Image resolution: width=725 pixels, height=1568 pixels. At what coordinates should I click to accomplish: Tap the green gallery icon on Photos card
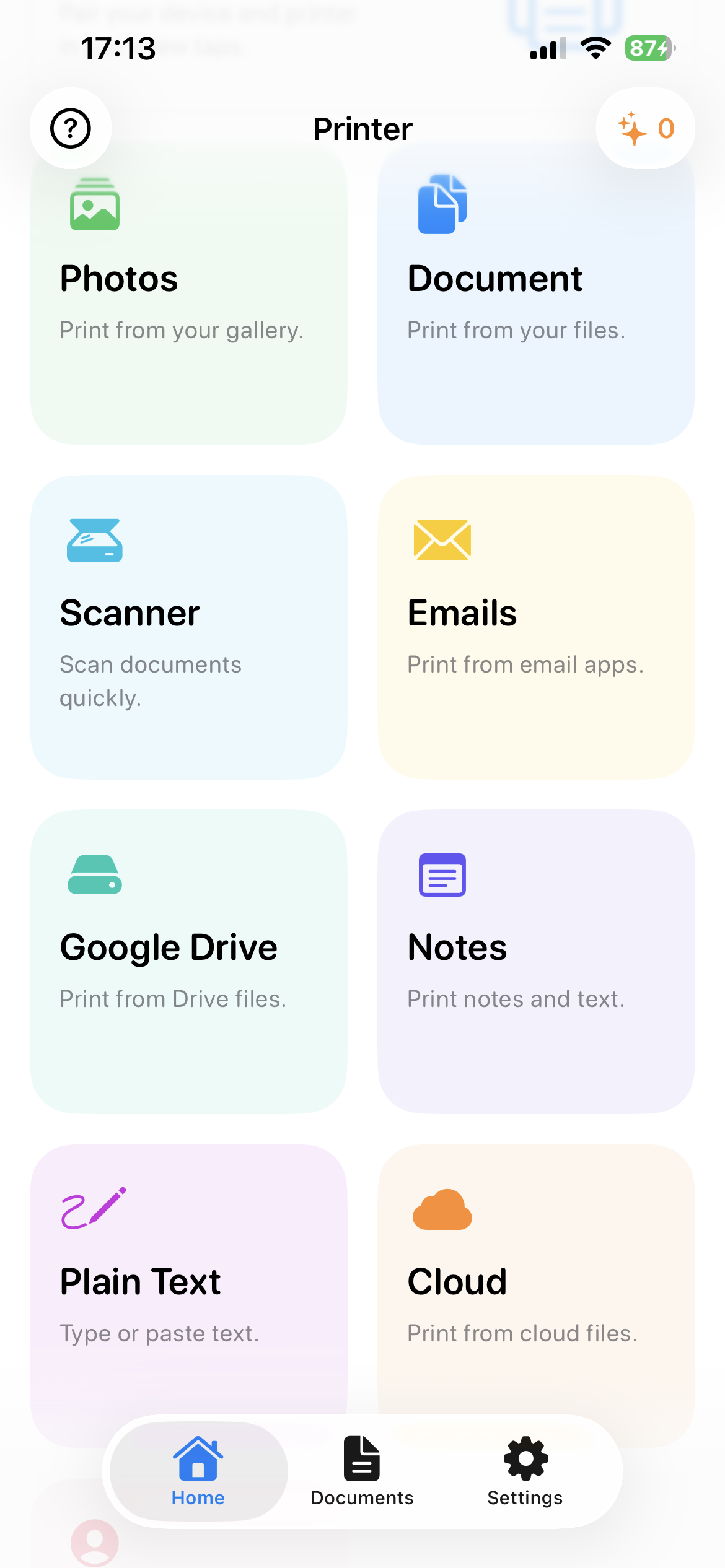click(94, 204)
